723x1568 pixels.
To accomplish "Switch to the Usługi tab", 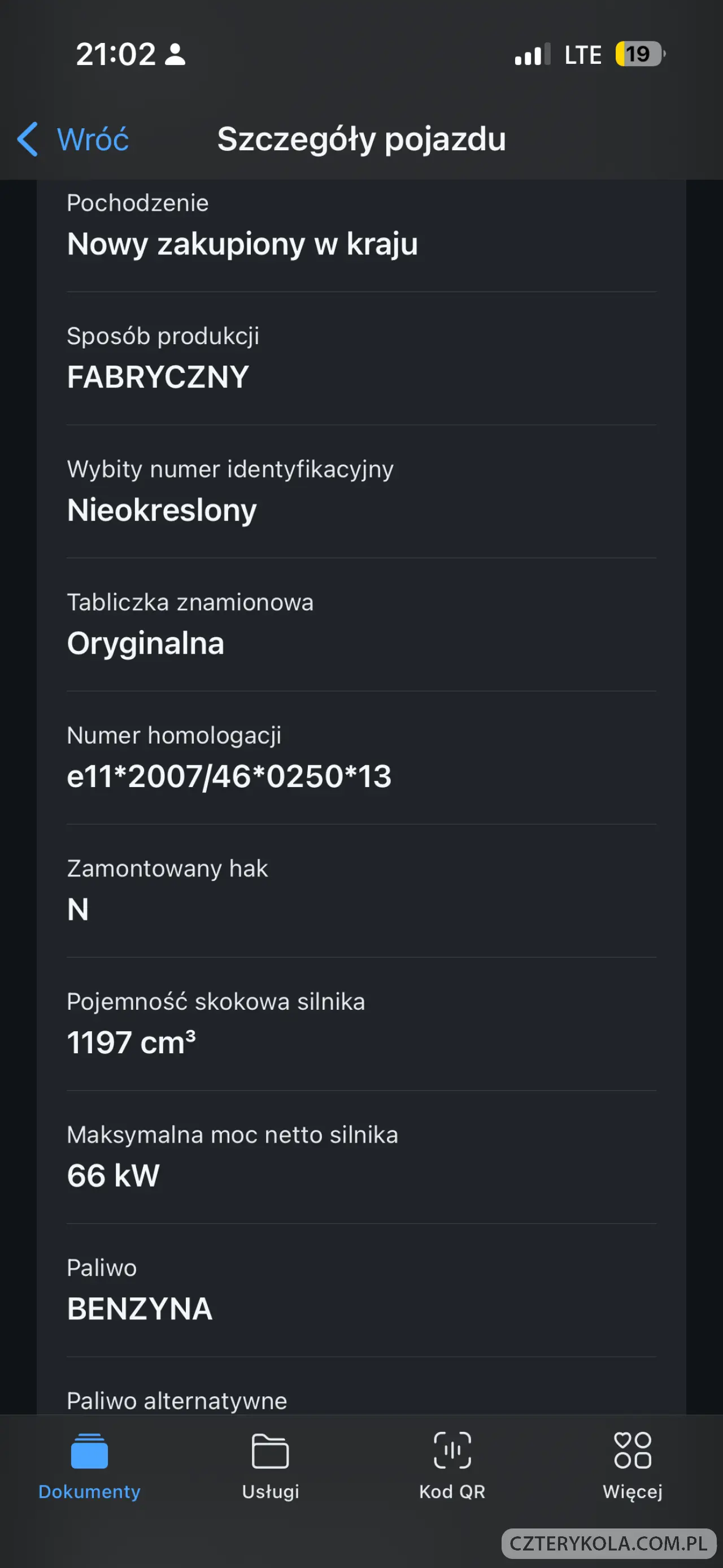I will [270, 1467].
